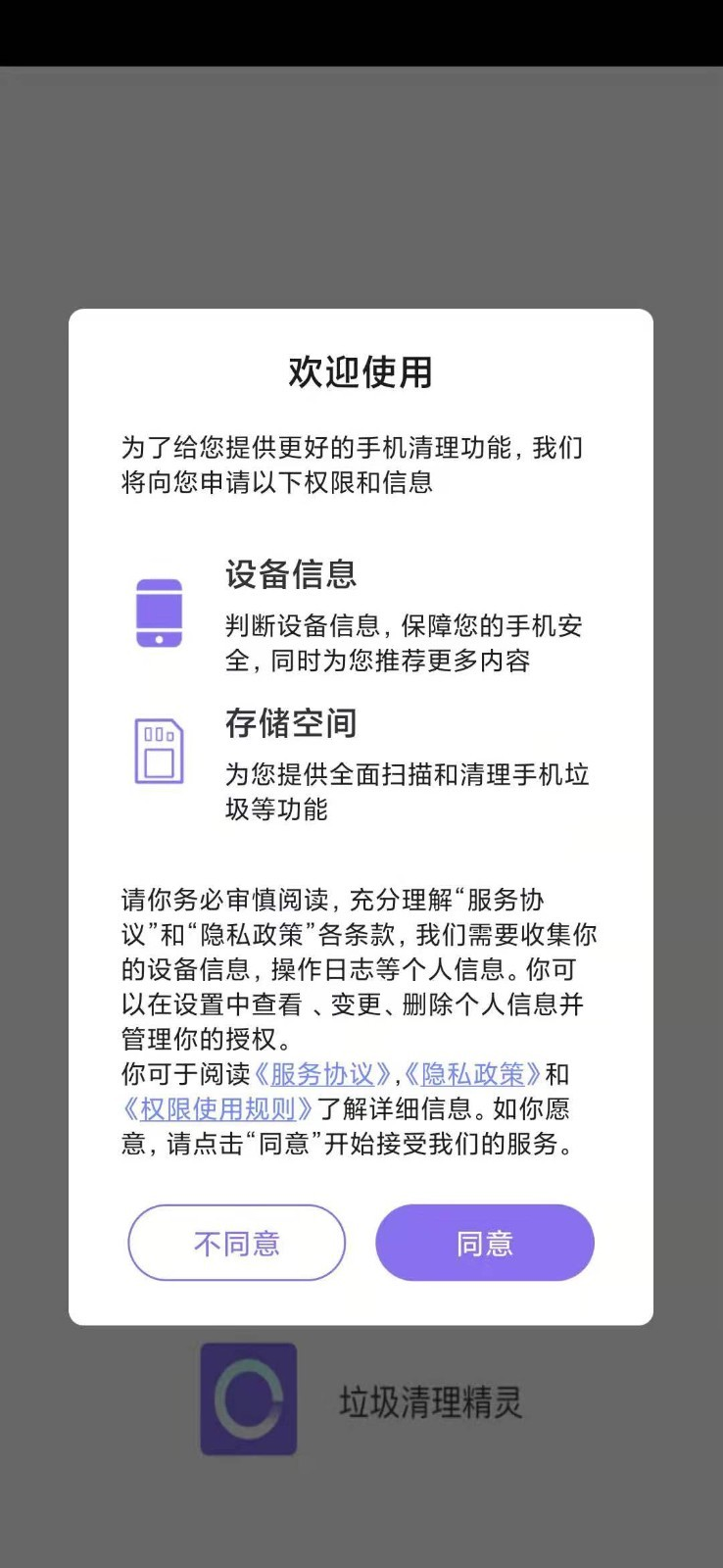Click the permission description under 设备信息
The height and width of the screenshot is (1568, 723).
click(x=404, y=644)
